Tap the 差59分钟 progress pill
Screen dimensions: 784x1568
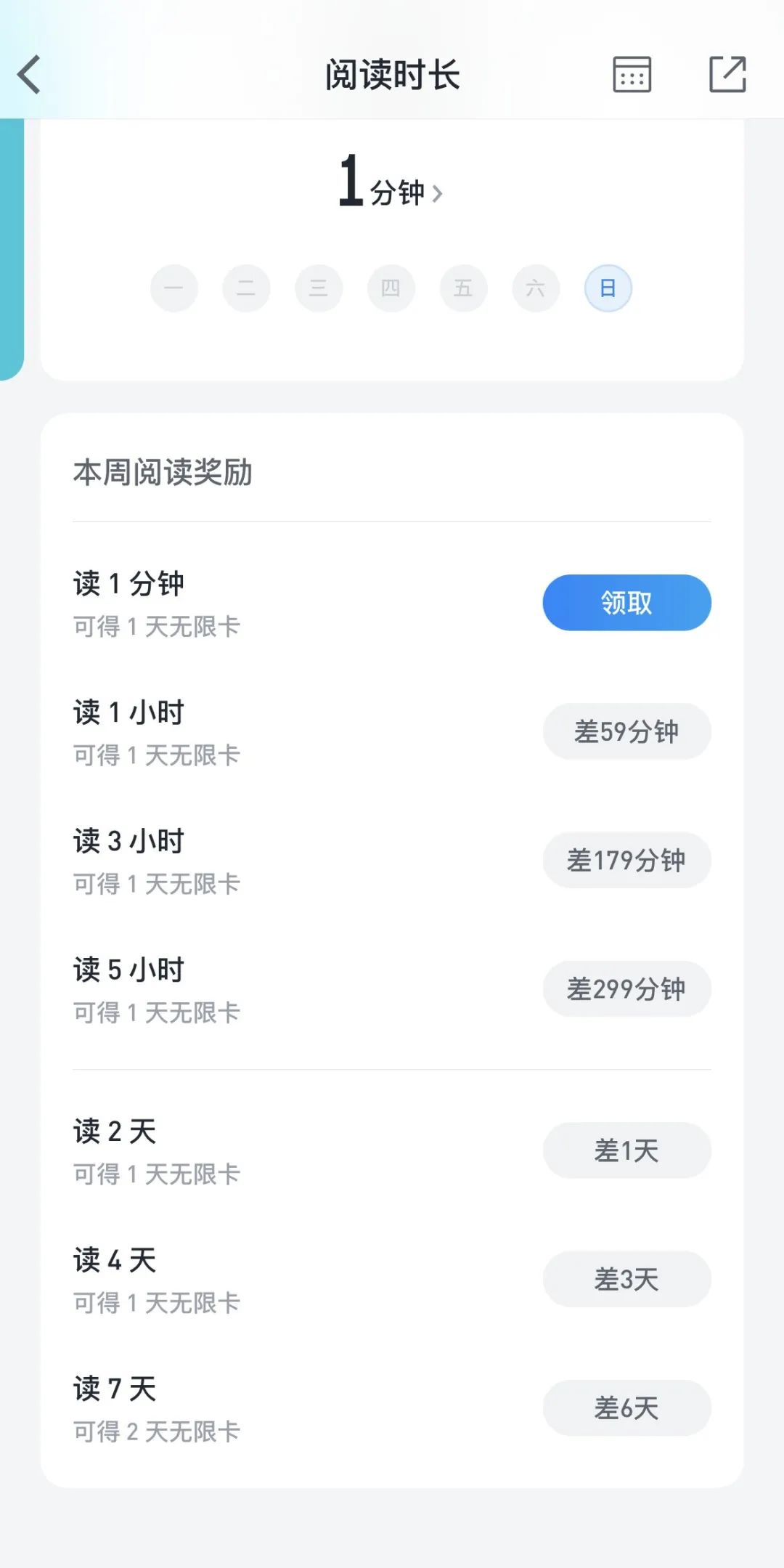coord(626,731)
